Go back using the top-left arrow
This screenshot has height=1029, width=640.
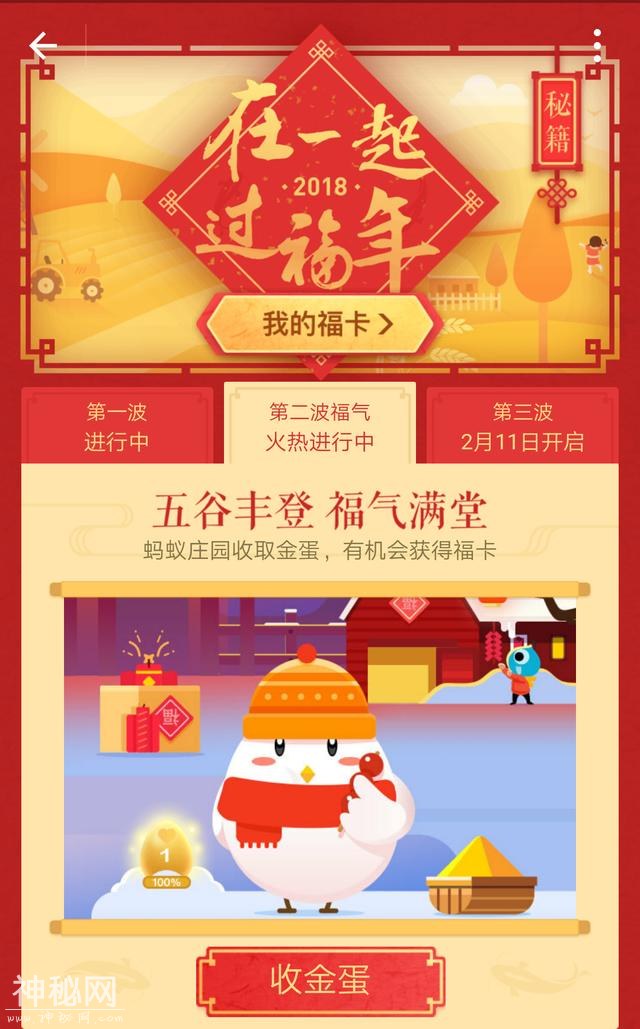[x=42, y=46]
